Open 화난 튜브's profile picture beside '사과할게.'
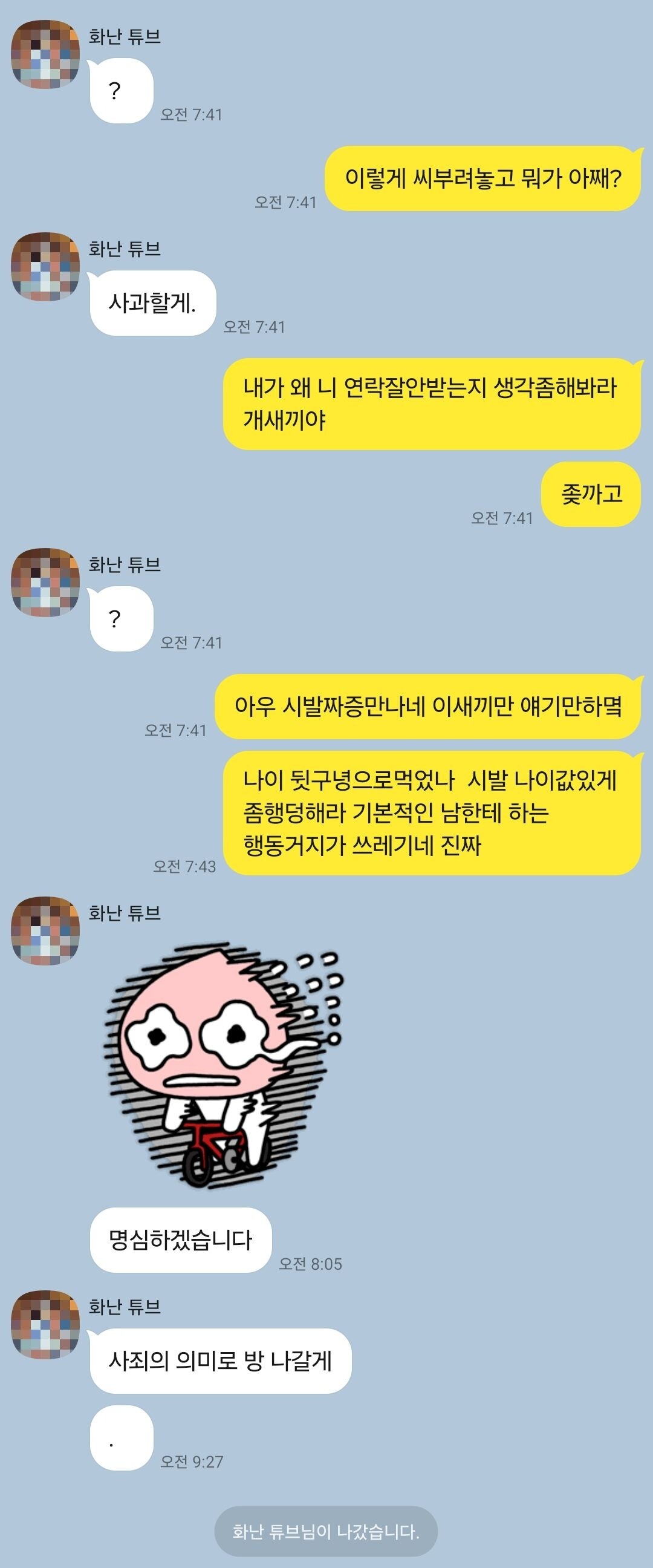 tap(45, 267)
